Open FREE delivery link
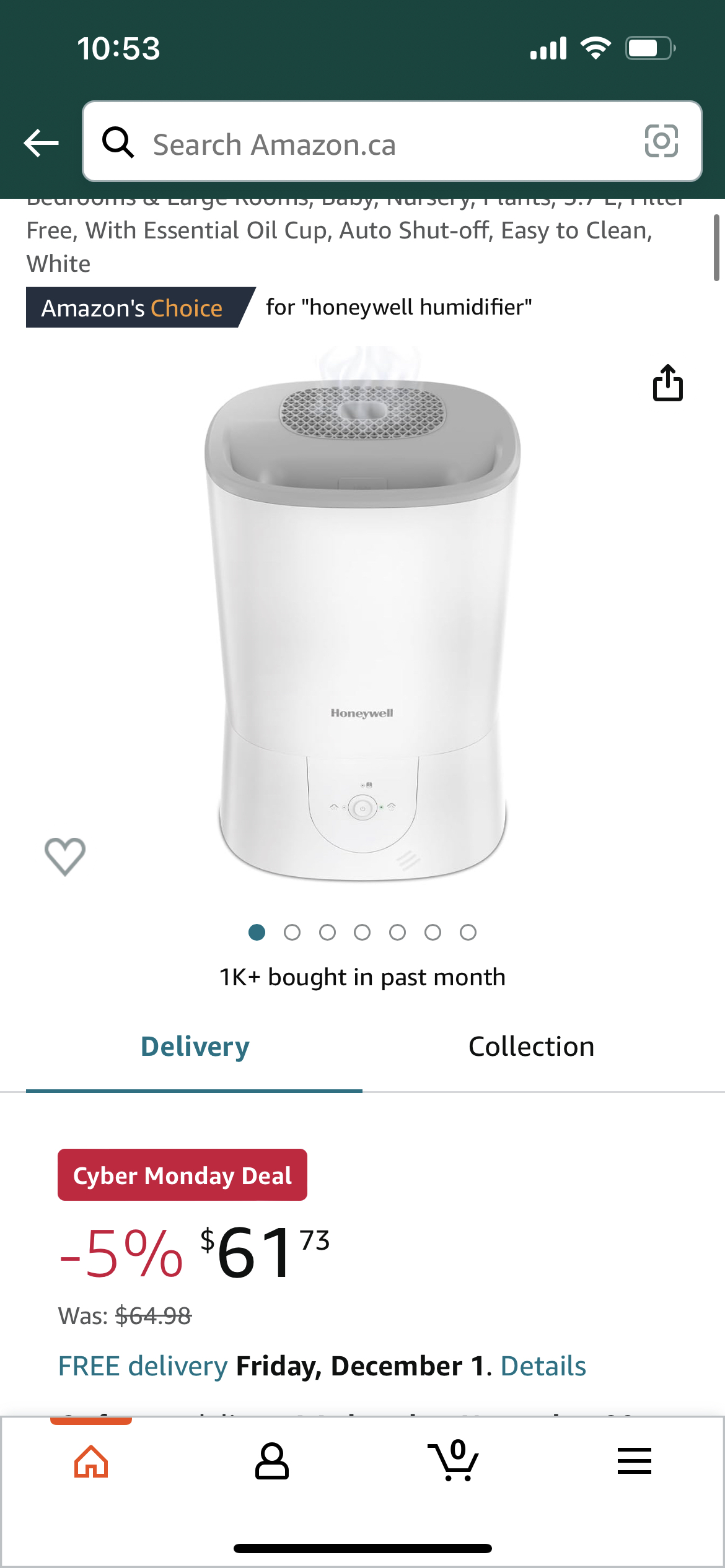This screenshot has height=1568, width=725. tap(143, 1366)
